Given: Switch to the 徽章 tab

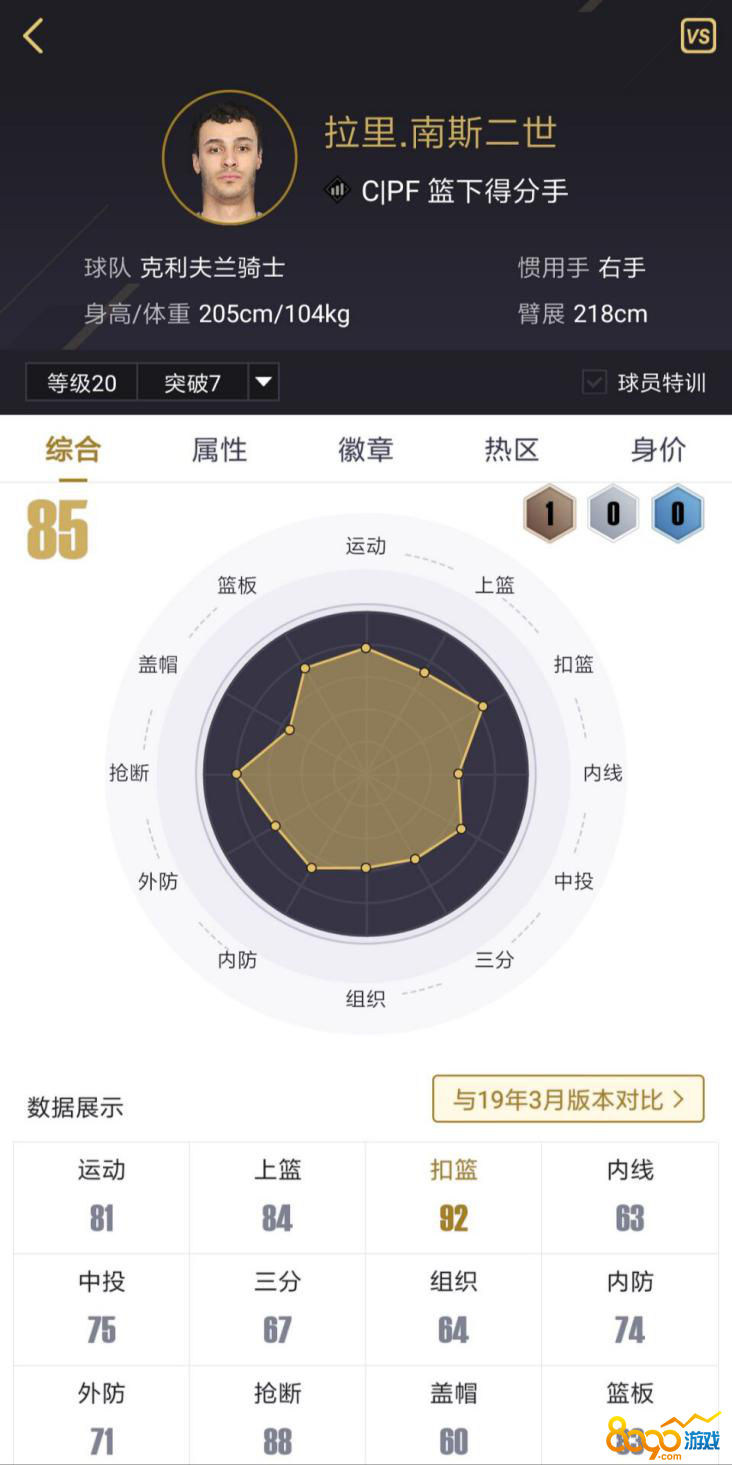Looking at the screenshot, I should pos(365,450).
